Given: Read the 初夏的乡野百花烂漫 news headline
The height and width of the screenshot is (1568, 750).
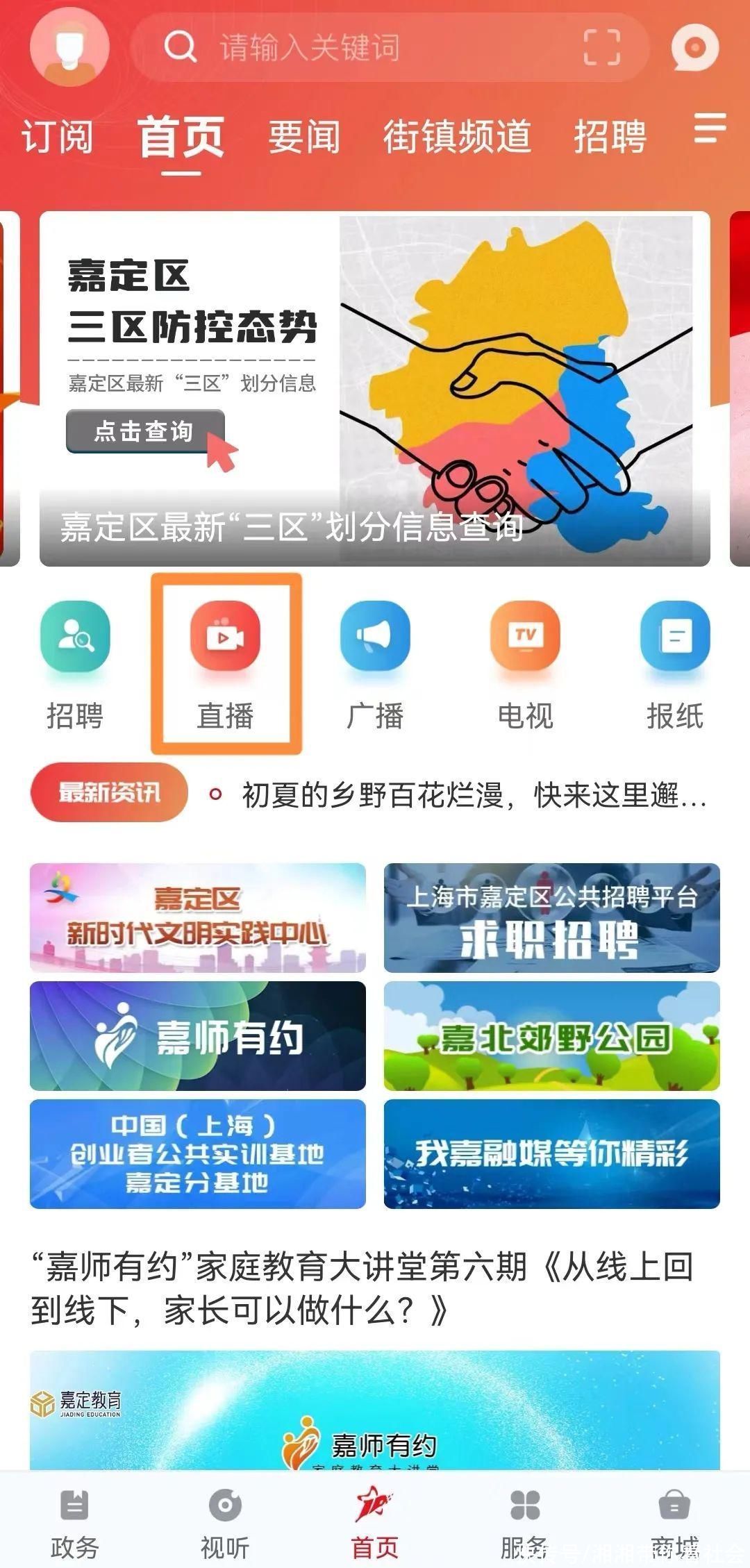Looking at the screenshot, I should point(472,795).
